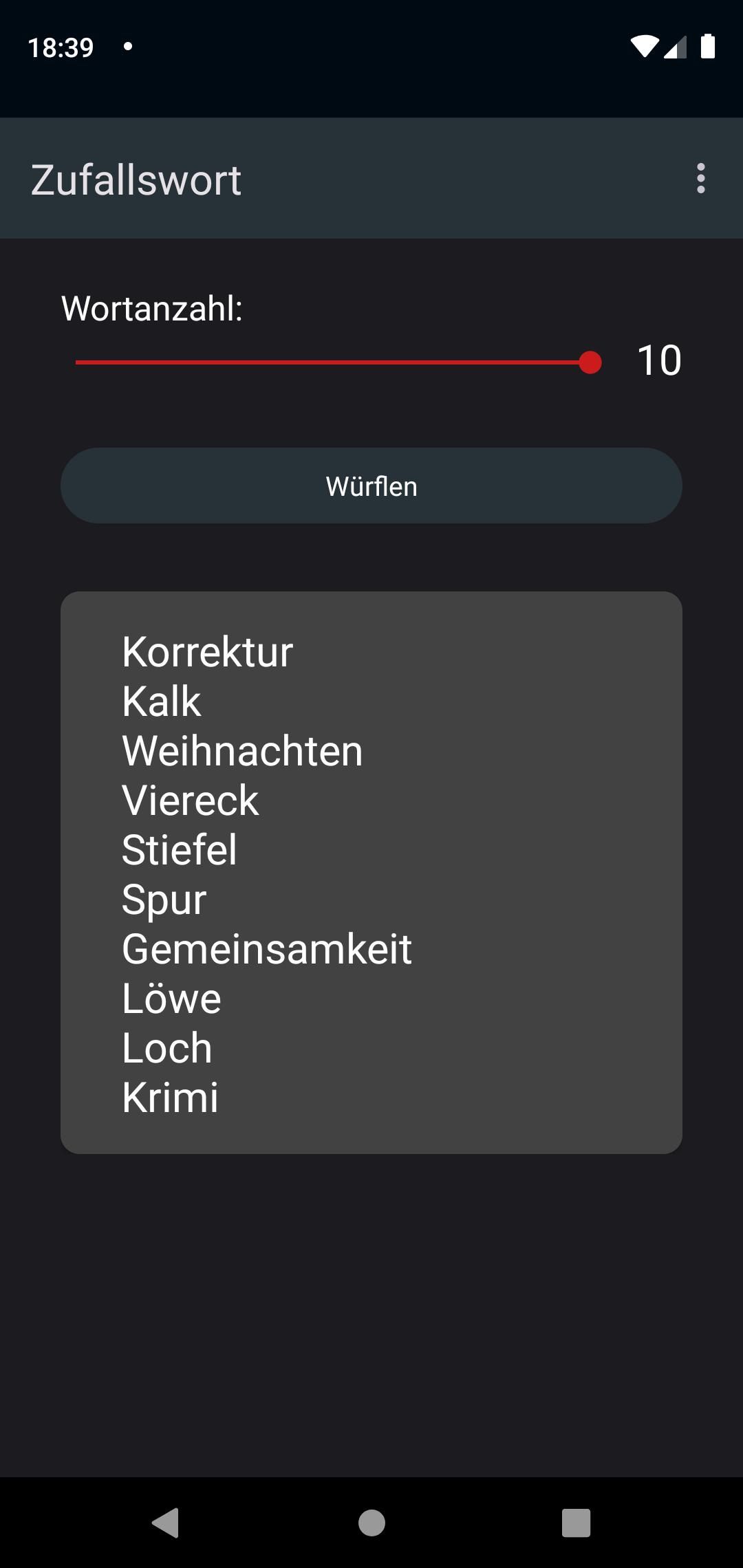
Task: Tap the app title Zufallswort
Action: point(136,179)
